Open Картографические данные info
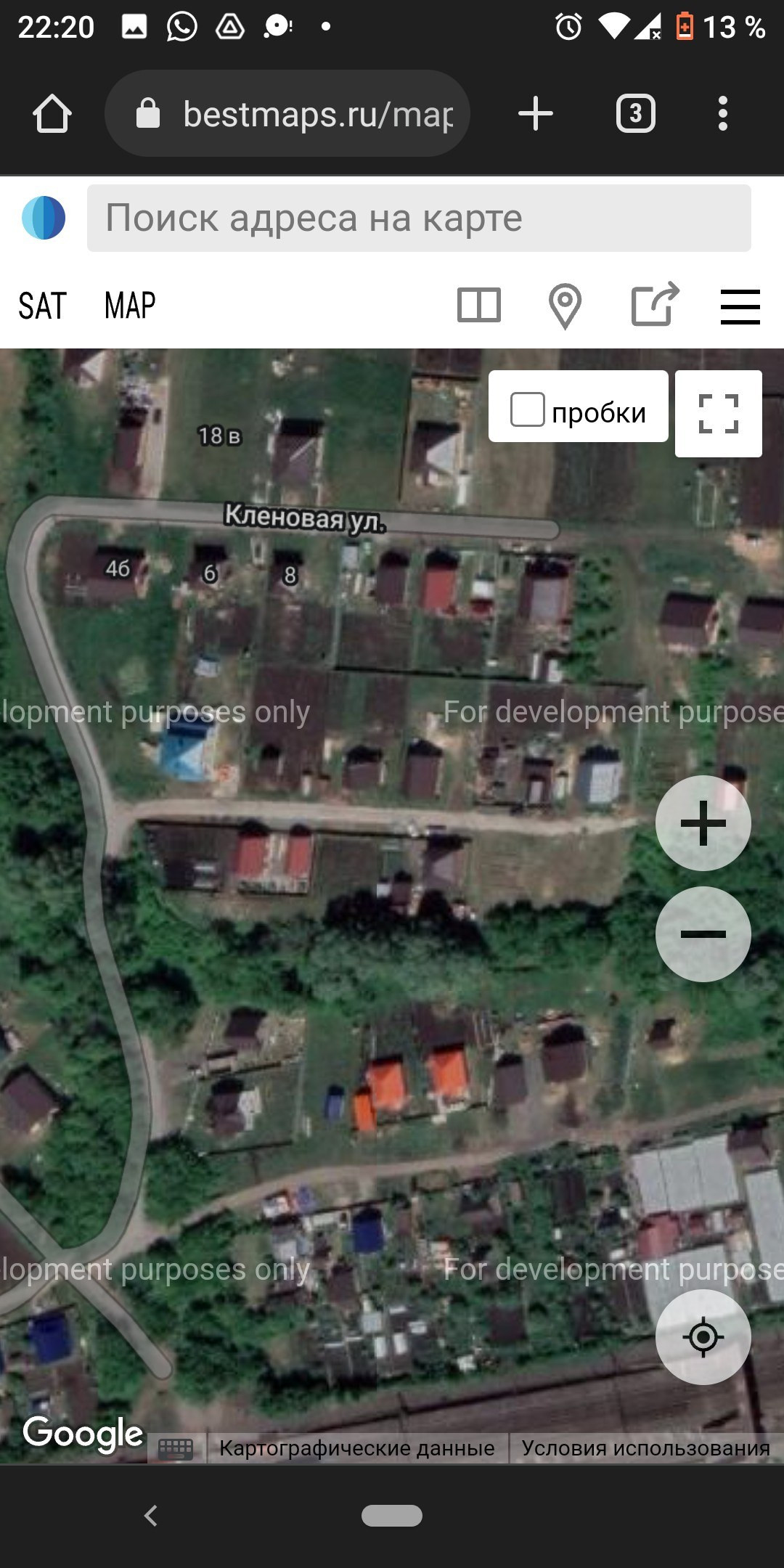The width and height of the screenshot is (784, 1568). (x=356, y=1448)
